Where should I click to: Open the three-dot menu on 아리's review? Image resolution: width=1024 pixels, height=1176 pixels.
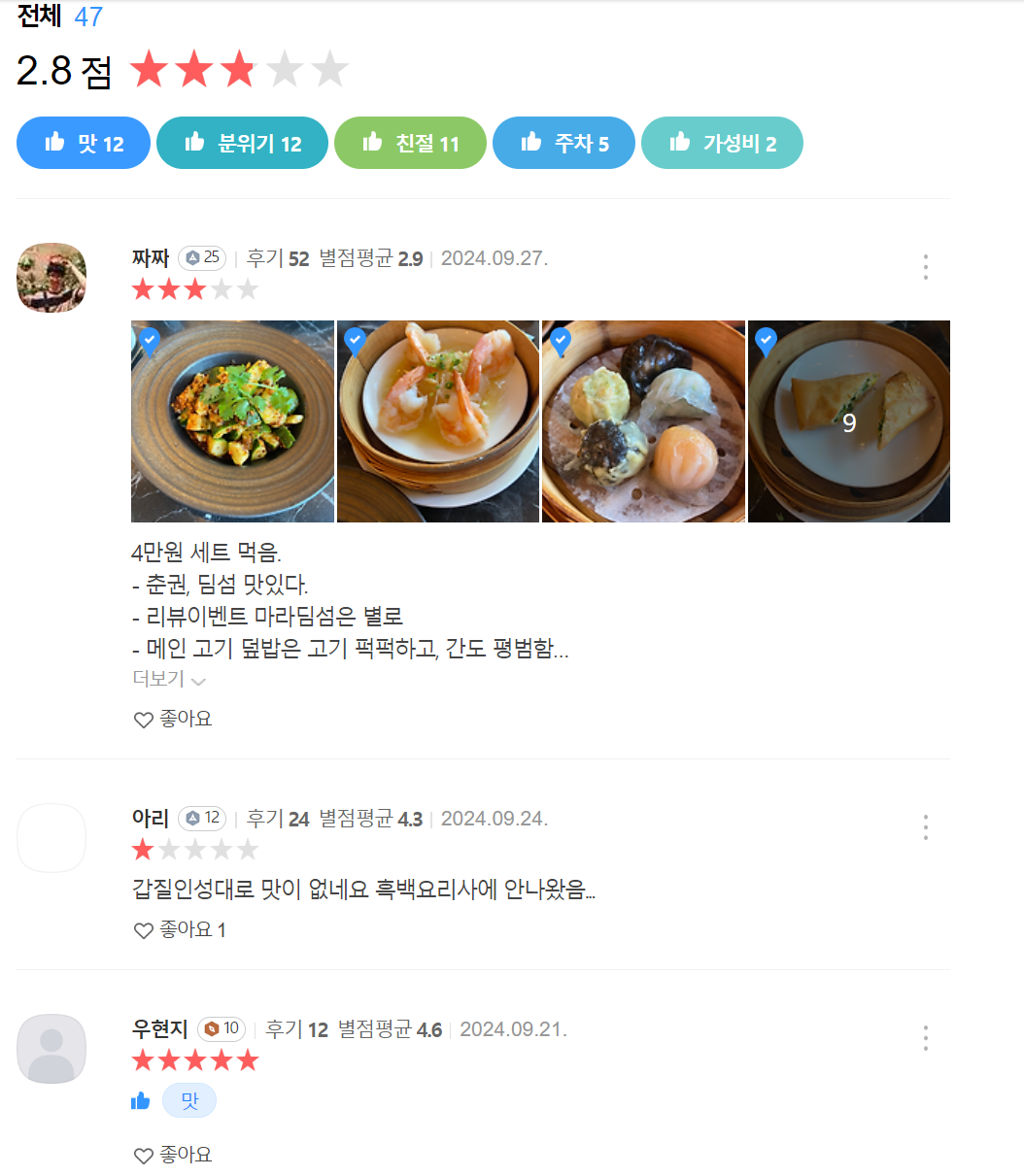pyautogui.click(x=925, y=827)
